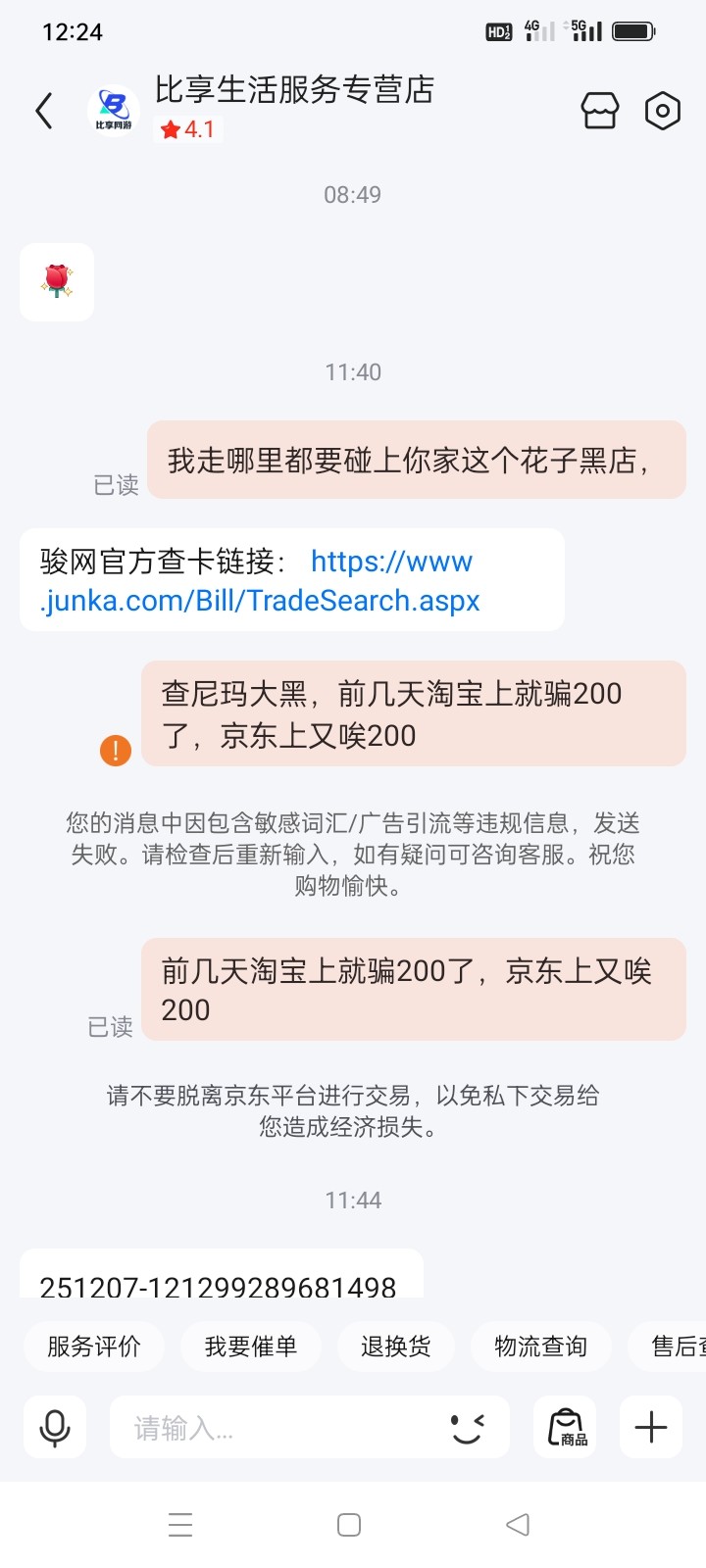Open system recent apps menu

180,1525
